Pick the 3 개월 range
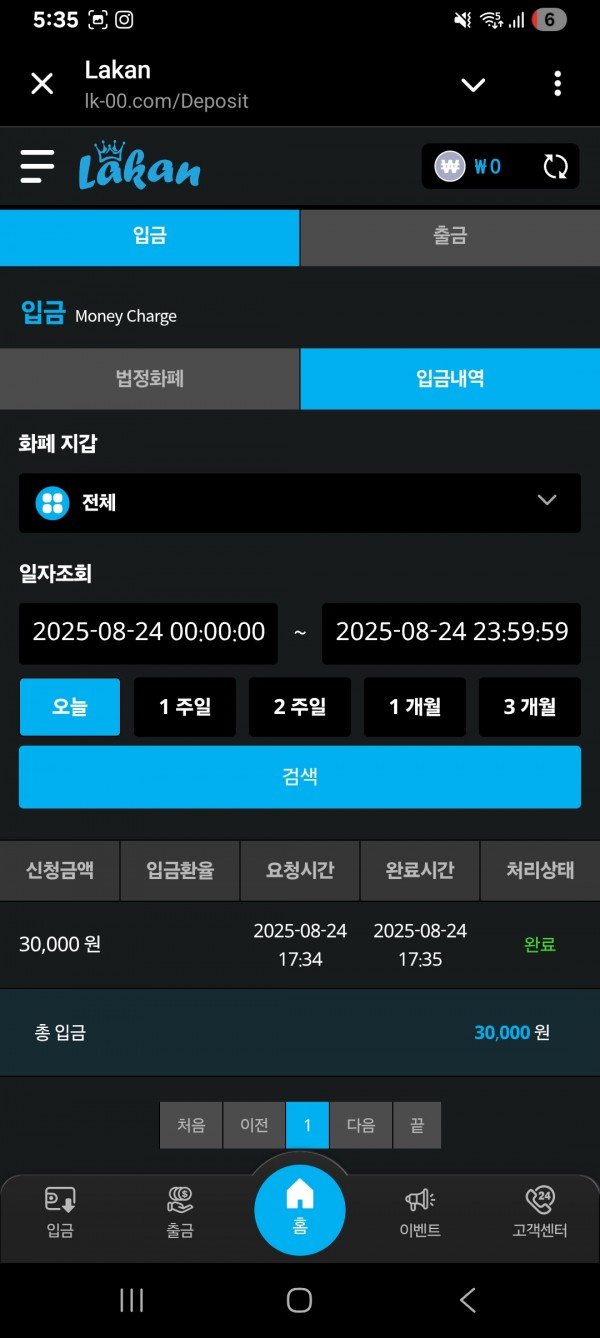 point(530,707)
